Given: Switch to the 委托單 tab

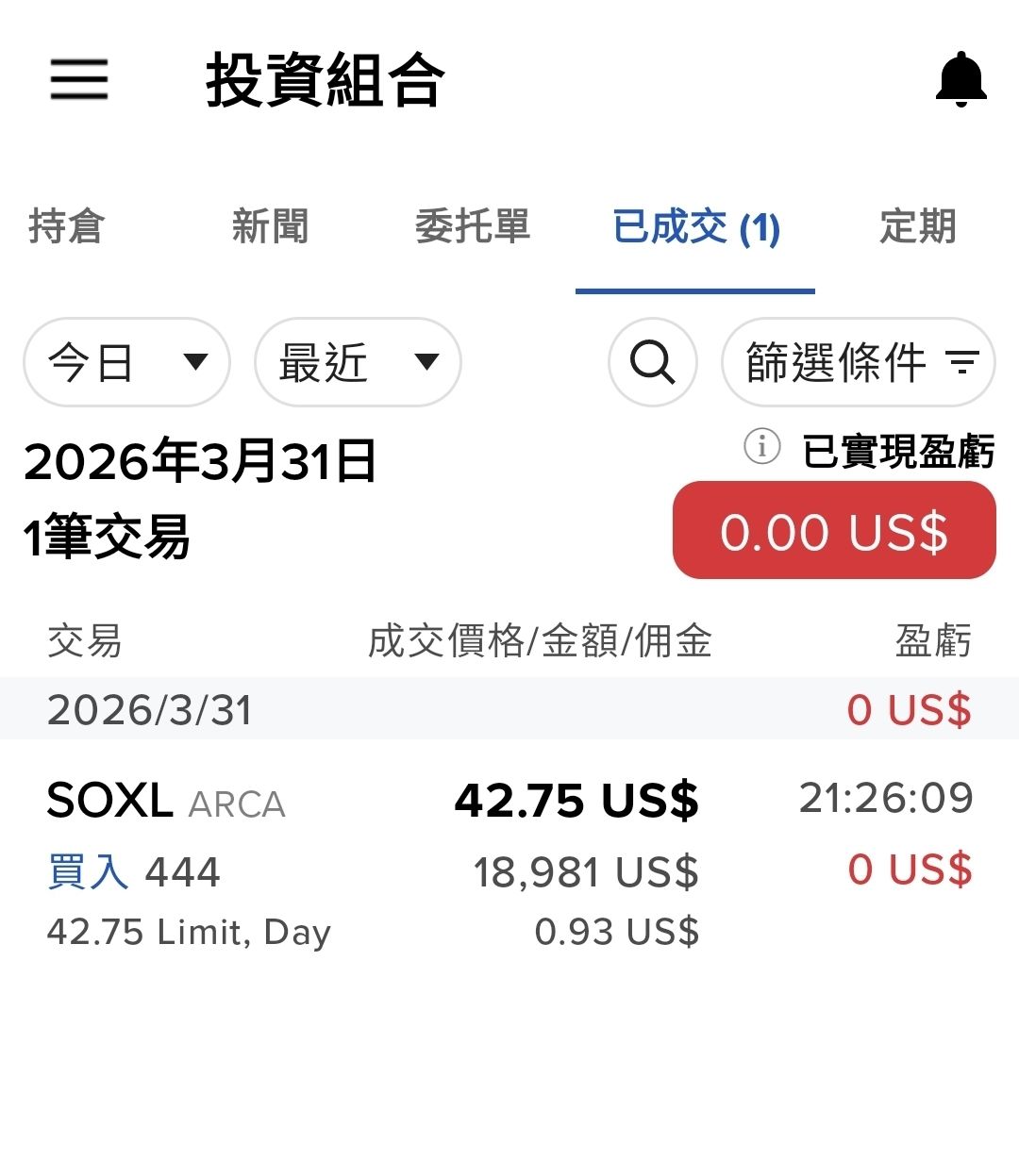Looking at the screenshot, I should 473,227.
